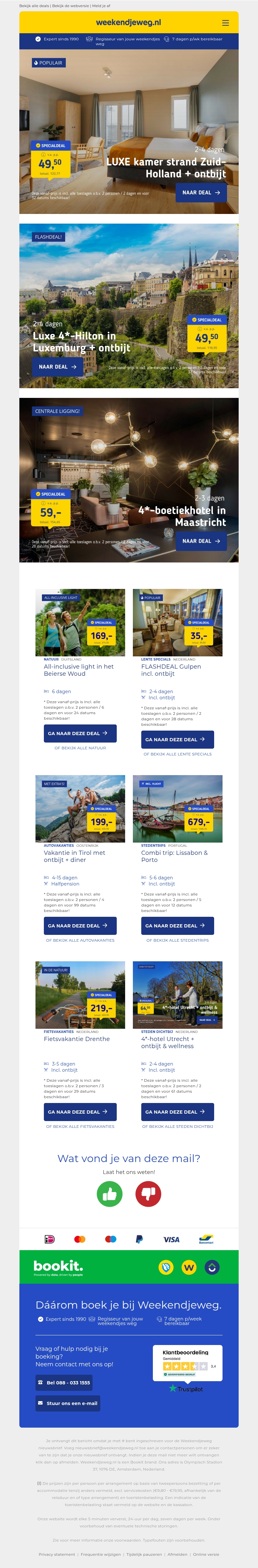Tap 'Naar deal' on the Zuid-Holland strand deal
The height and width of the screenshot is (1568, 258).
coord(201,192)
